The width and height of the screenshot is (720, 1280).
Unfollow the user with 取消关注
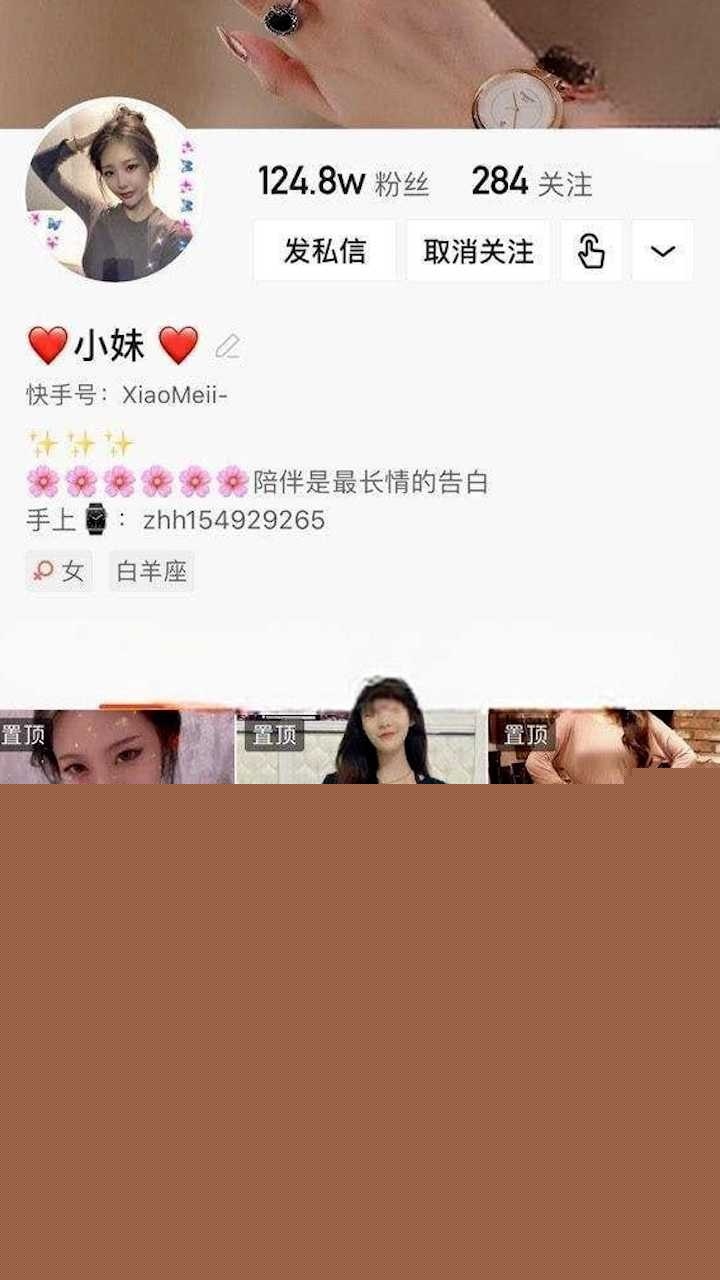(478, 251)
